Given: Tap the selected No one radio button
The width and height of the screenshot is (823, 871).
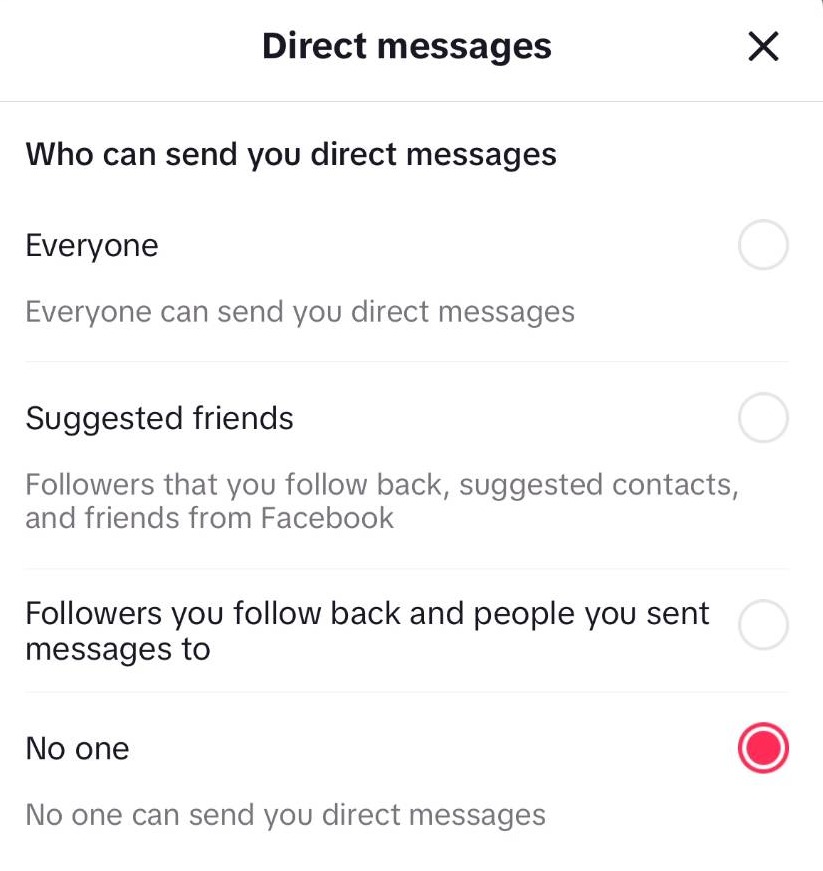Looking at the screenshot, I should pos(763,749).
